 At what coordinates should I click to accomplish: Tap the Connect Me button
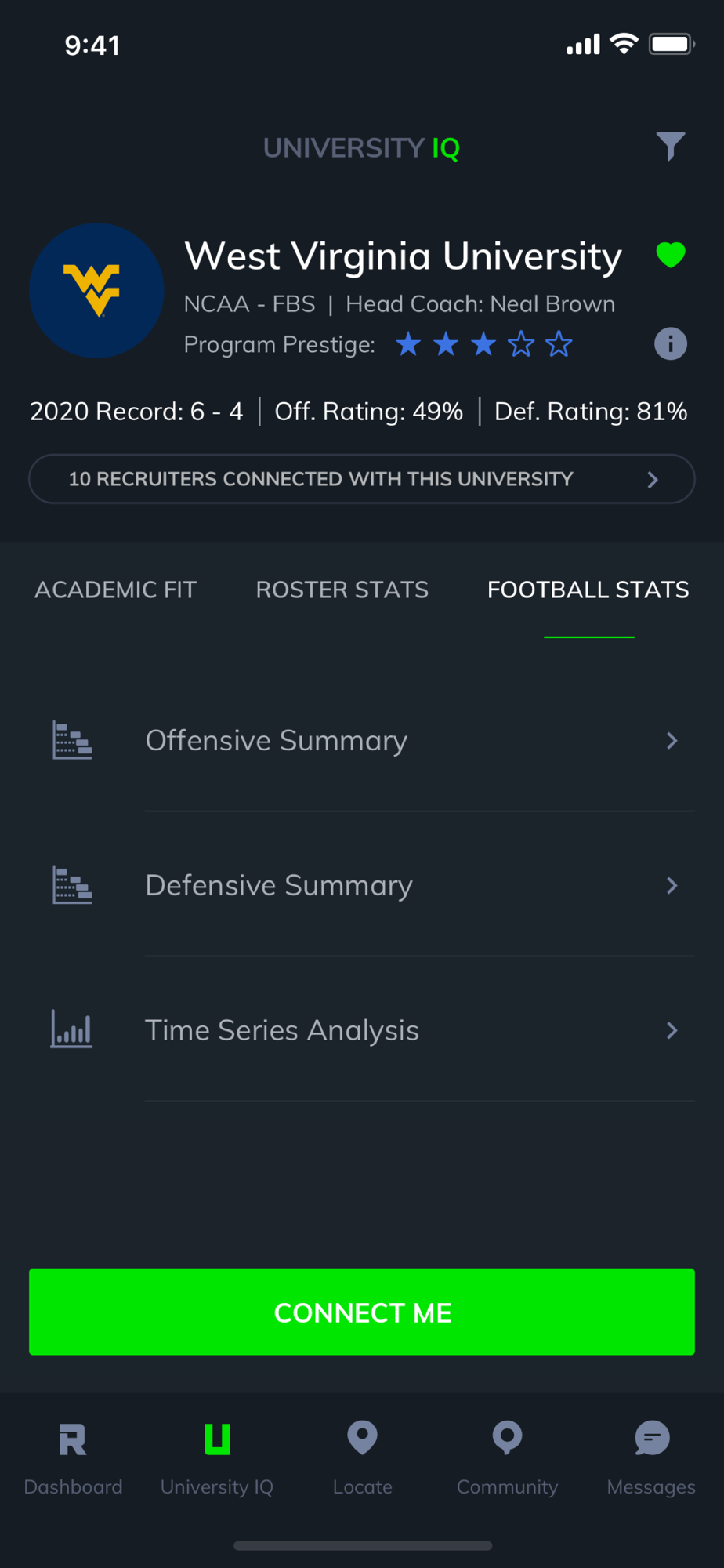click(362, 1312)
